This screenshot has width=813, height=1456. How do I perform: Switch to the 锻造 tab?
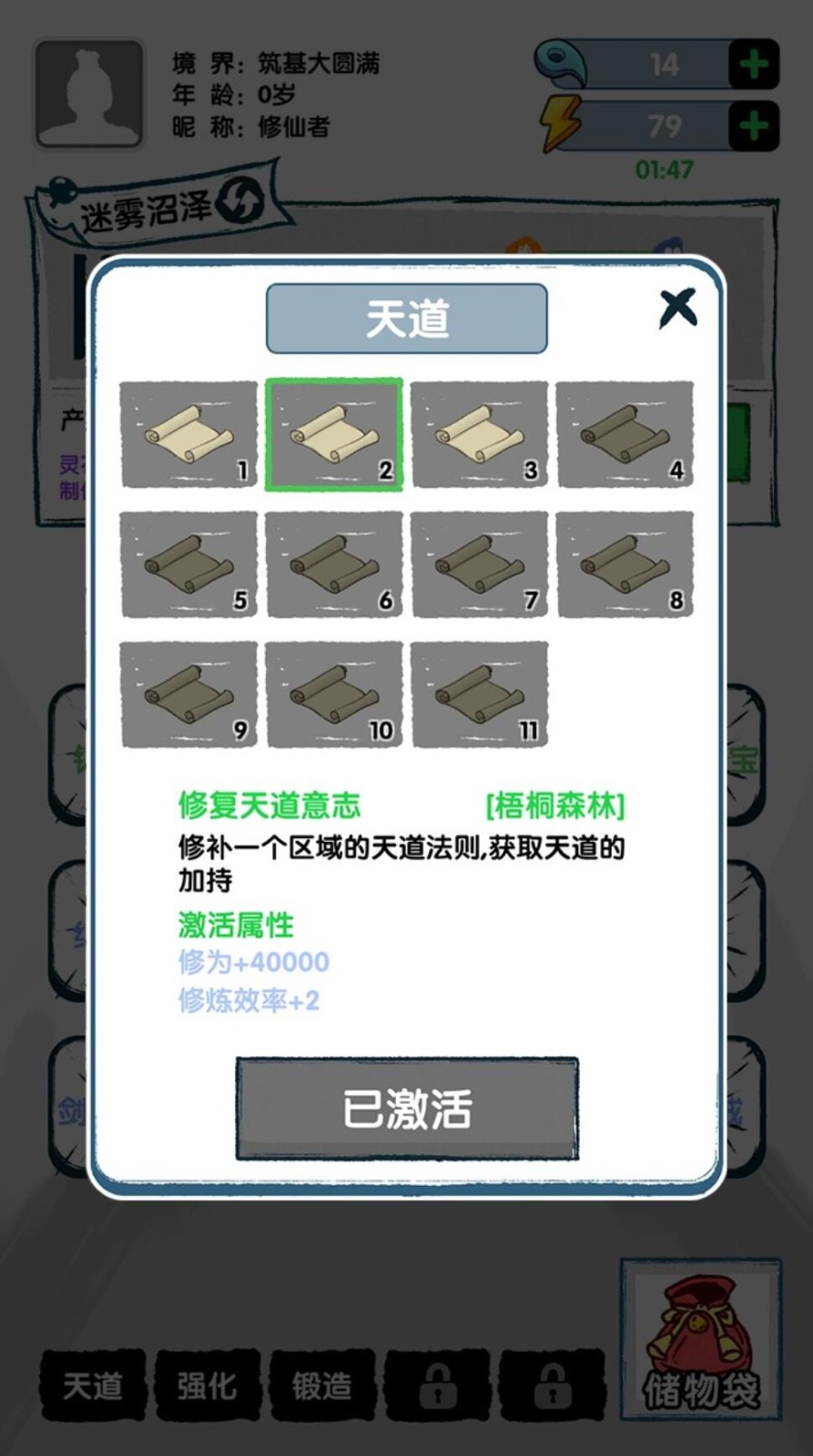[320, 1388]
